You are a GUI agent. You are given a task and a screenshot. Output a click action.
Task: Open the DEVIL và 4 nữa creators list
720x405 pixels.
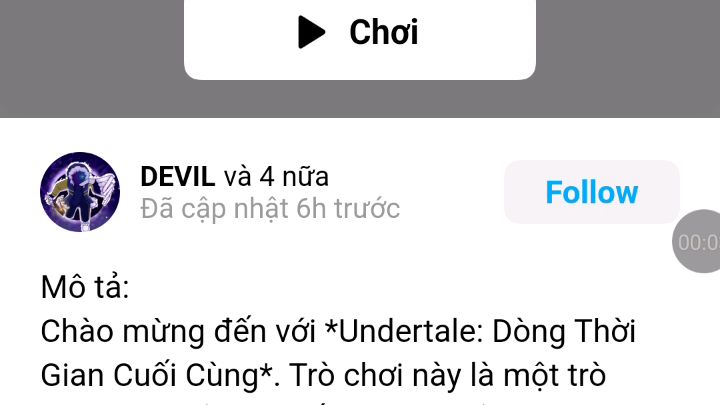tap(235, 177)
